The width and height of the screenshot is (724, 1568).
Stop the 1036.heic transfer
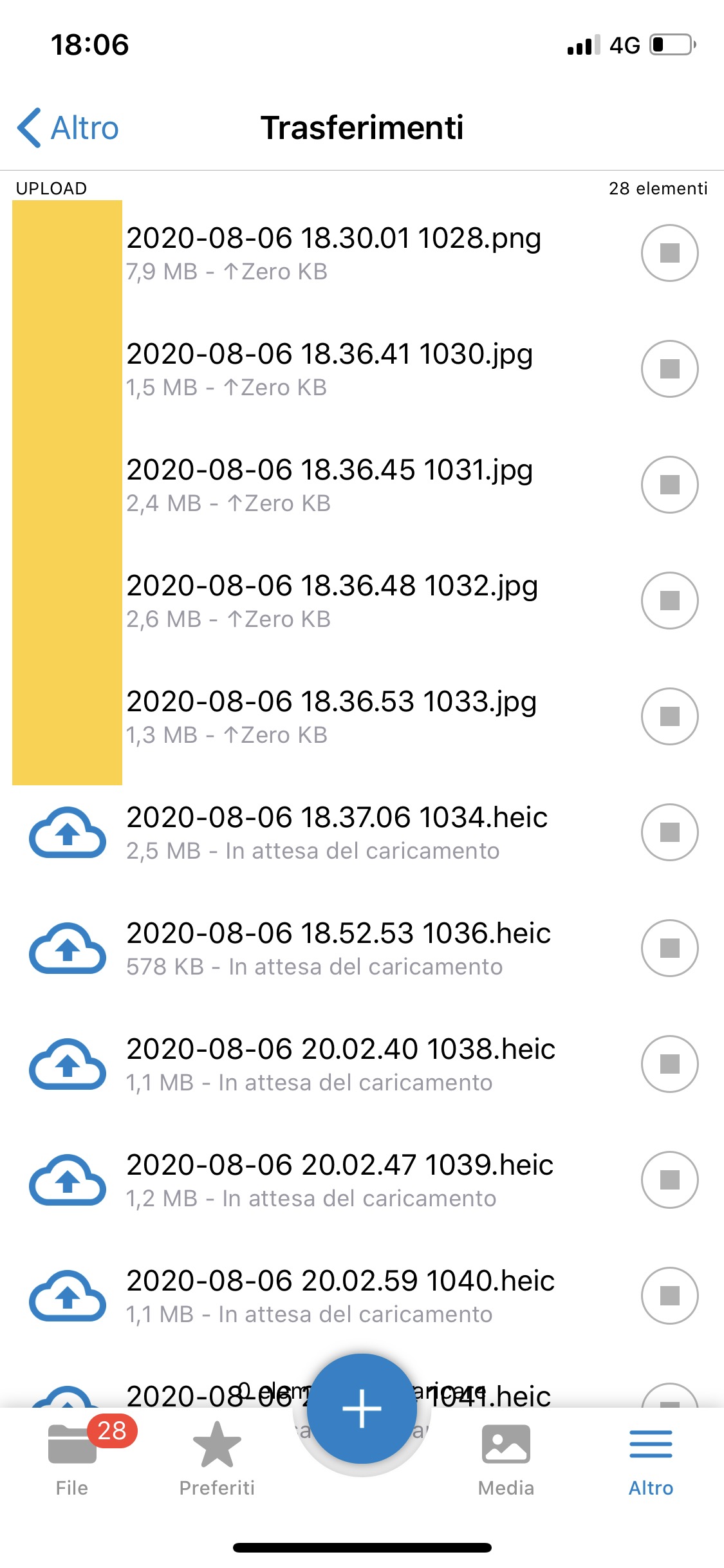click(x=669, y=948)
